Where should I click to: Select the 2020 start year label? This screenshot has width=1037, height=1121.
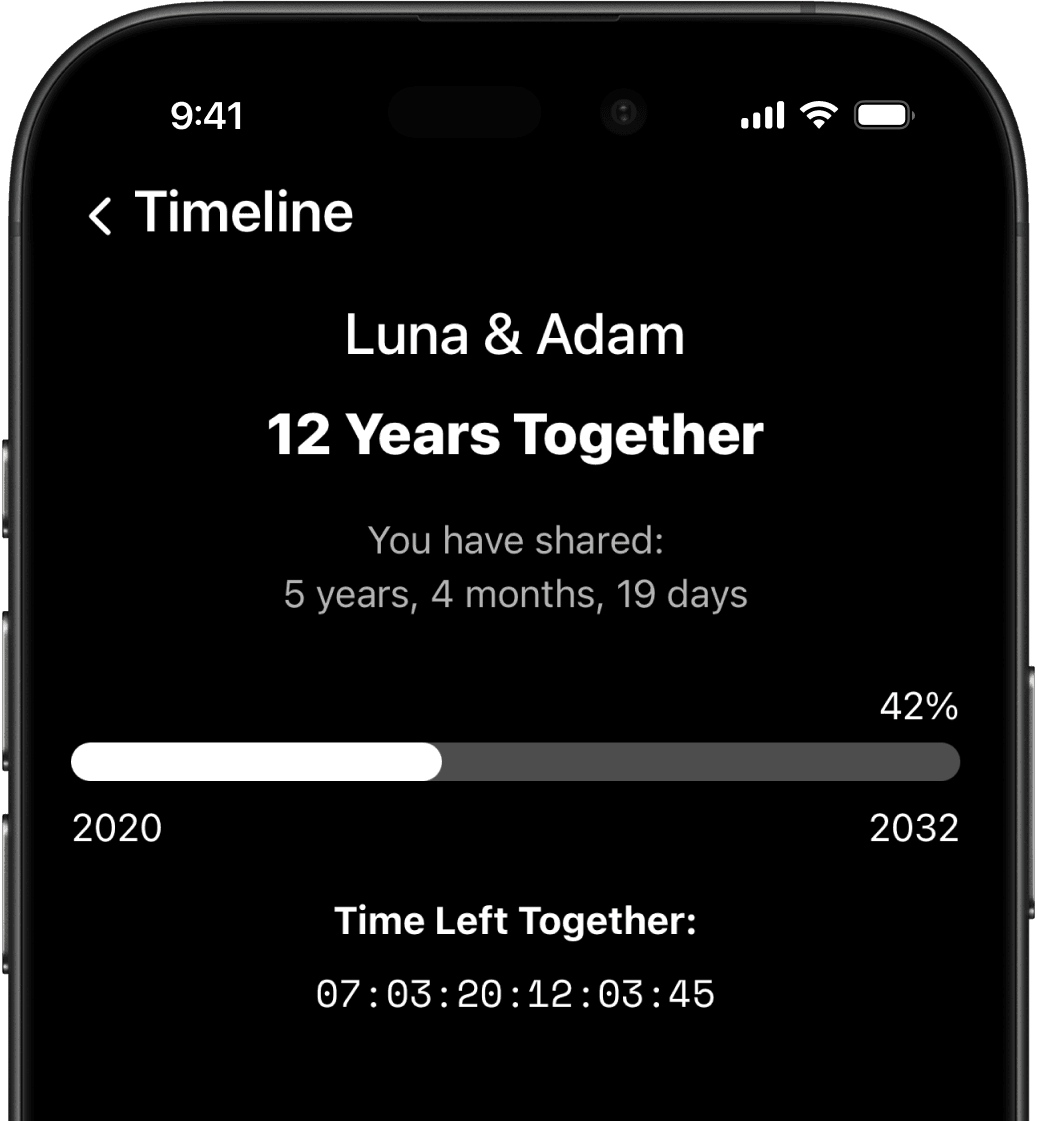pyautogui.click(x=117, y=828)
